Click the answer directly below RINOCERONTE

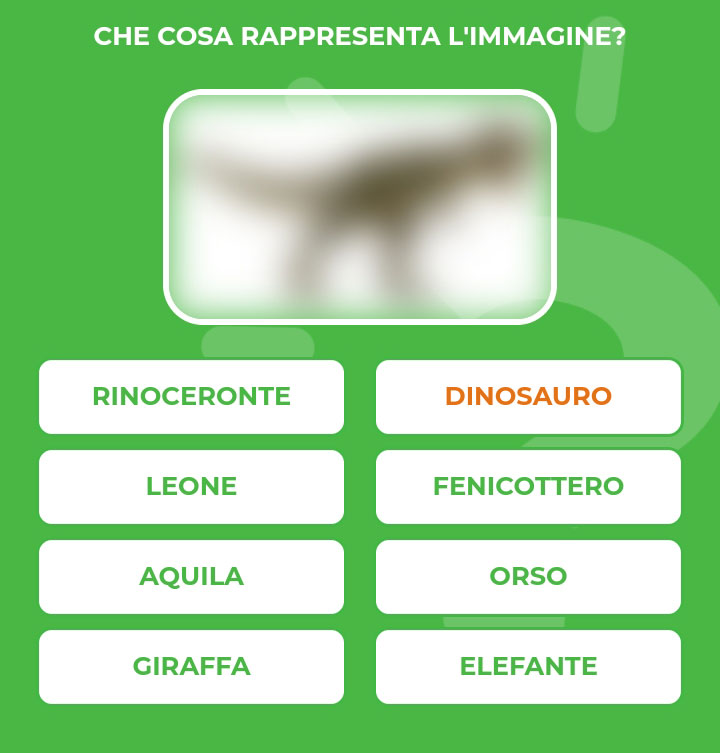[x=191, y=487]
